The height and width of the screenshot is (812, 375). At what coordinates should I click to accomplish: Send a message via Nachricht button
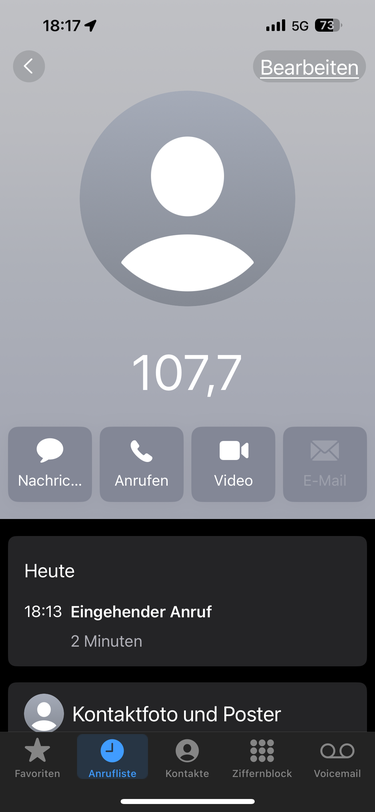[50, 464]
